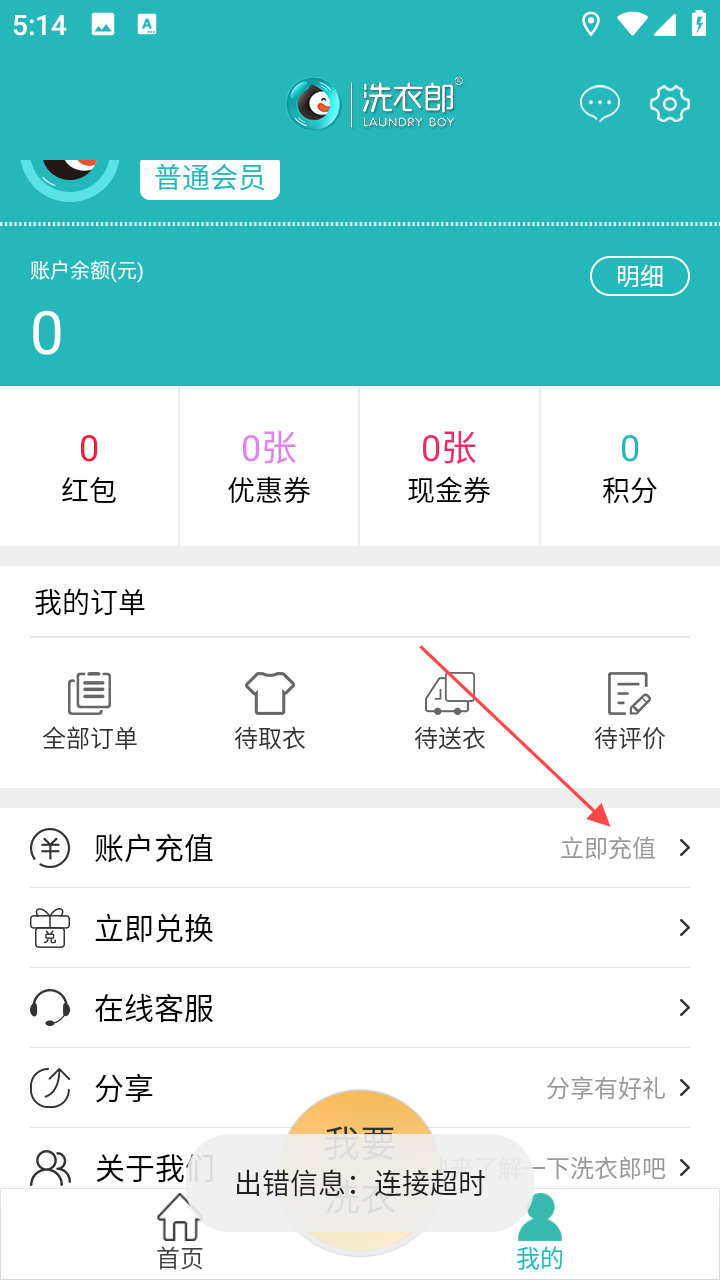Screen dimensions: 720x1280
Task: Select the 我的 tab
Action: (540, 1232)
